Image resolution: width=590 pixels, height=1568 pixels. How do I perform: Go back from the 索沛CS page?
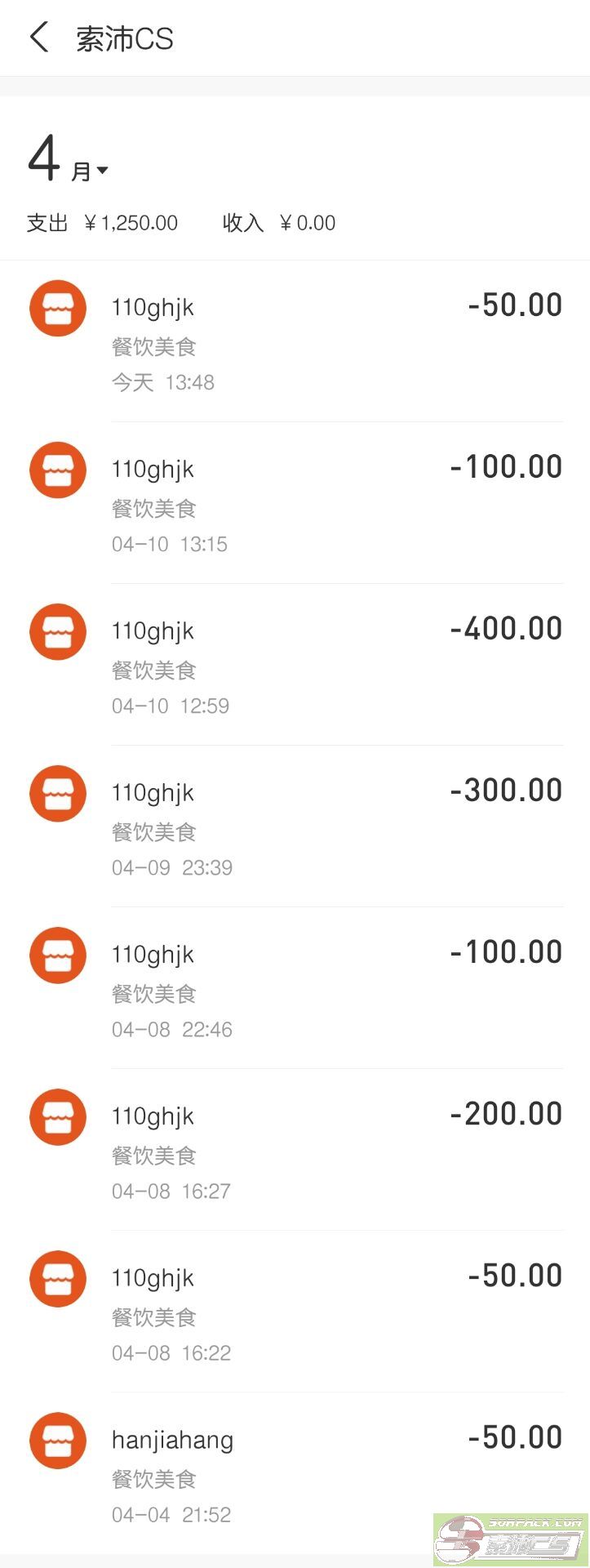pyautogui.click(x=39, y=38)
